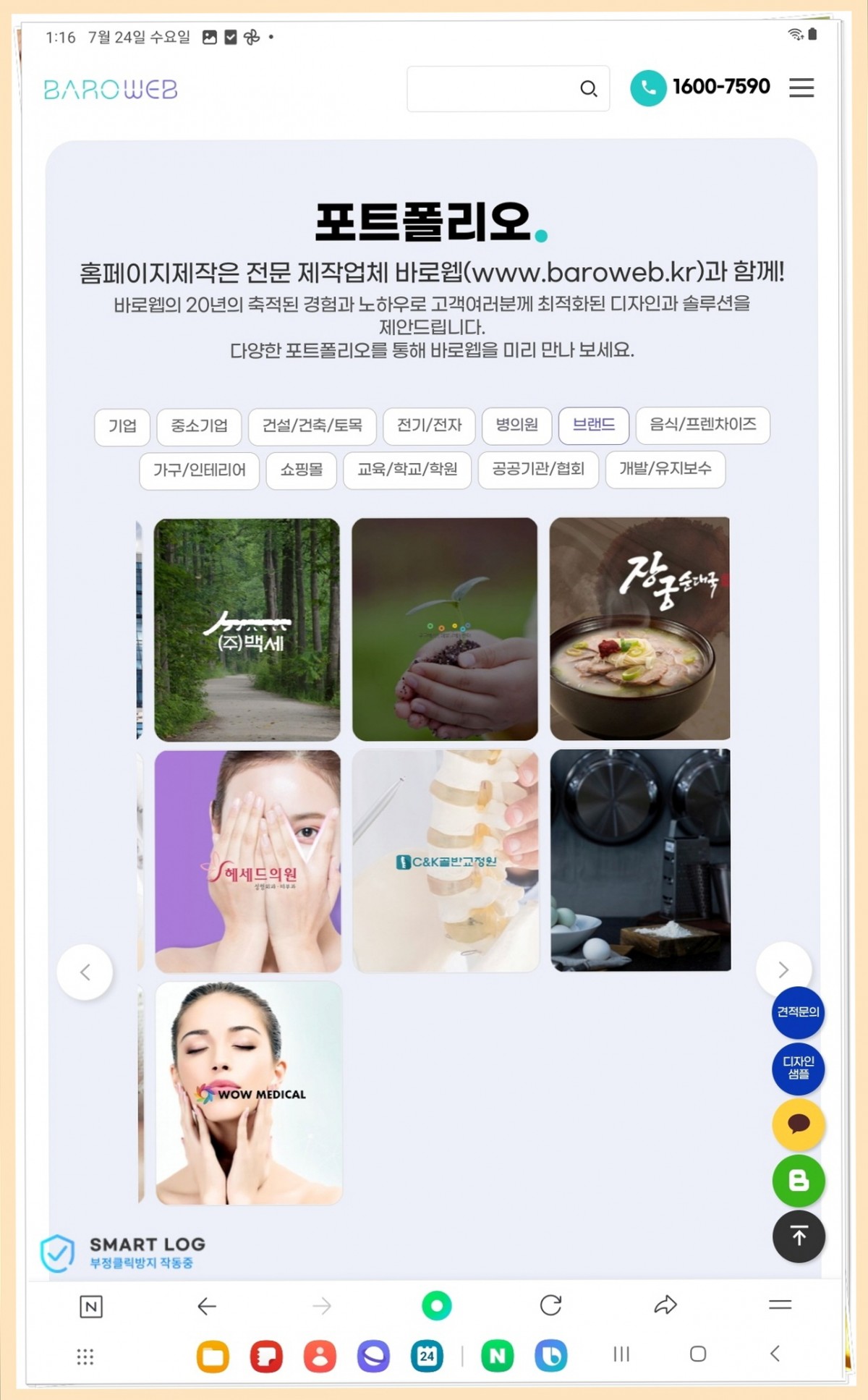Share this page from browser toolbar

coord(665,1305)
